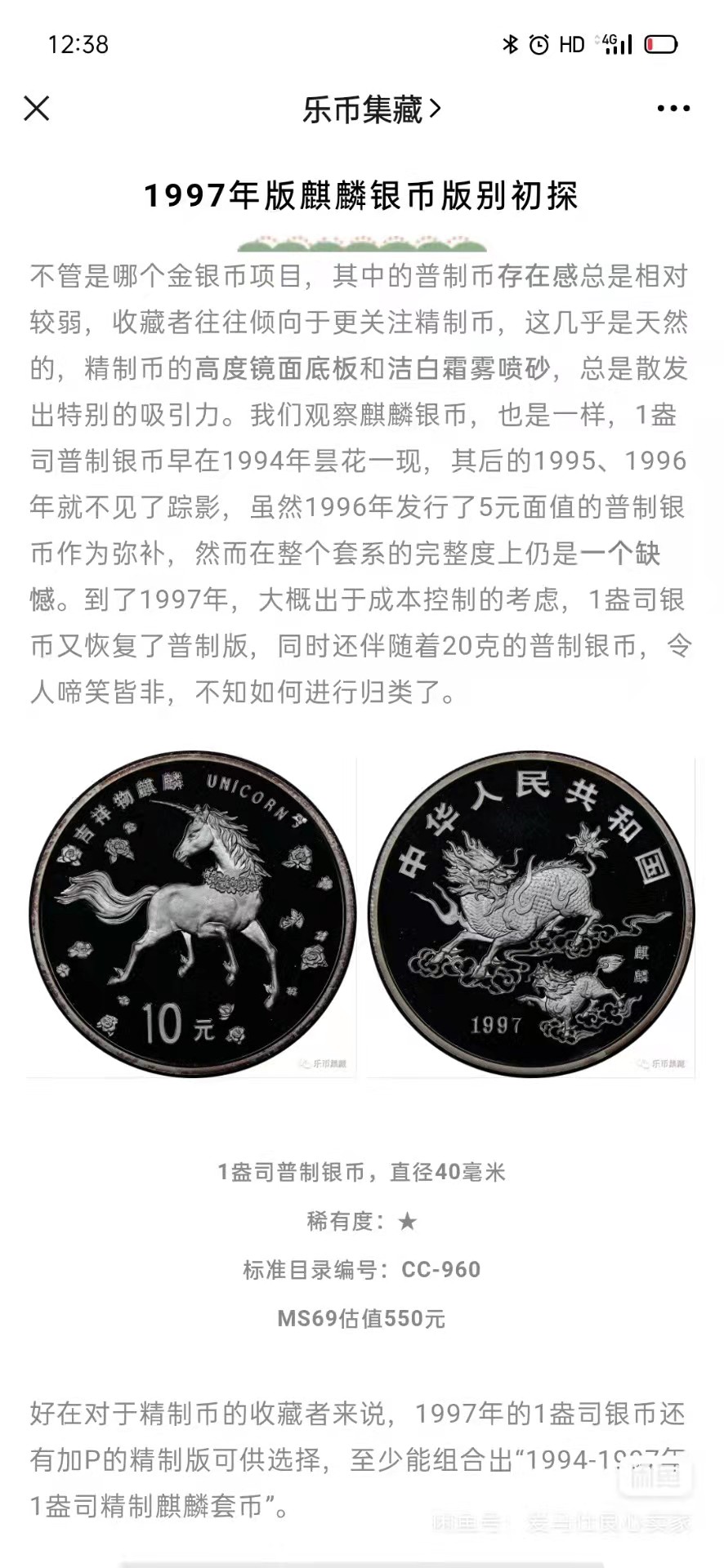View the 1997 麒麟 coin reverse image

tap(531, 916)
